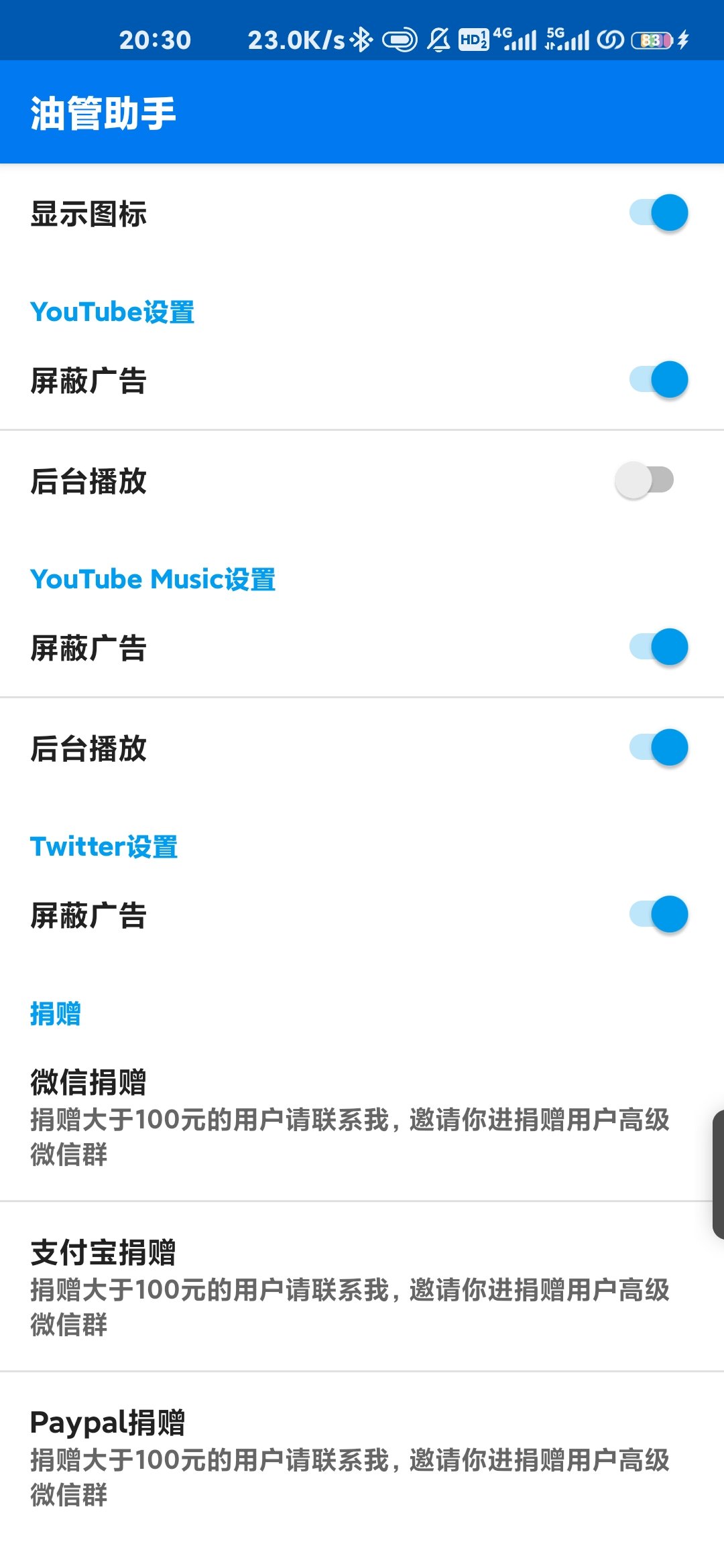Disable 屏蔽广告 under YouTube设置
The width and height of the screenshot is (724, 1568).
tap(658, 380)
